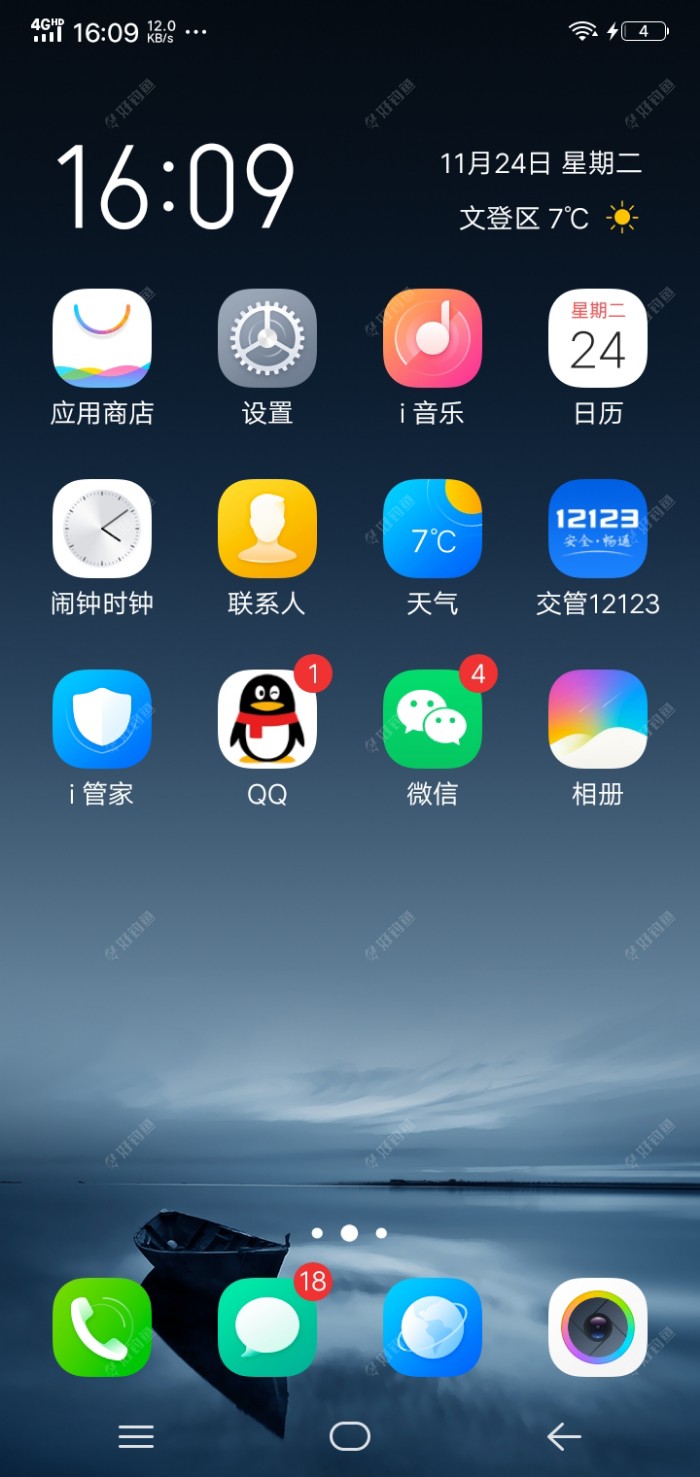Launch the browser from the dock
This screenshot has height=1477, width=700.
pos(433,1327)
